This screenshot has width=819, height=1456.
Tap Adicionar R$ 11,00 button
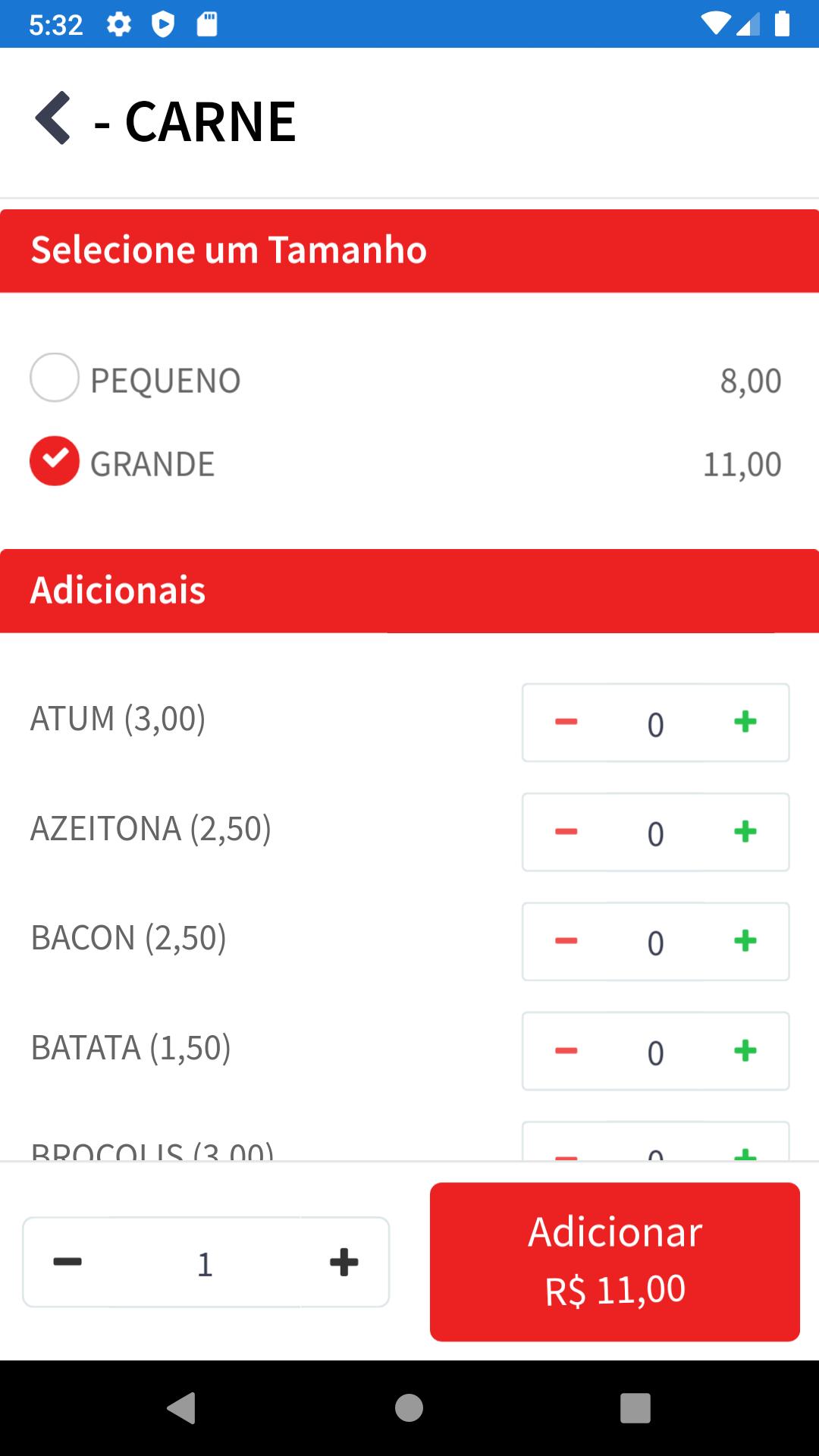tap(615, 1262)
